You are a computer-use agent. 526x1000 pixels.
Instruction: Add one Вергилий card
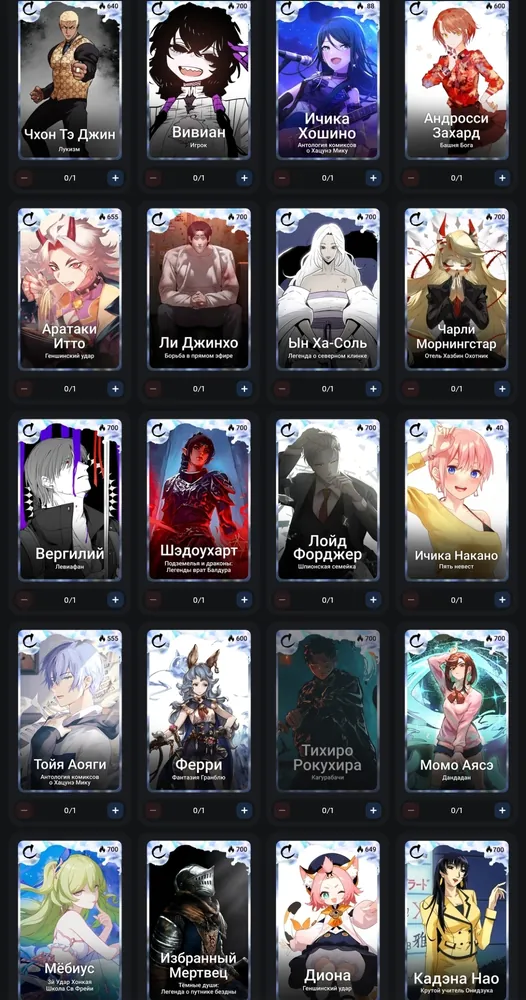point(115,599)
